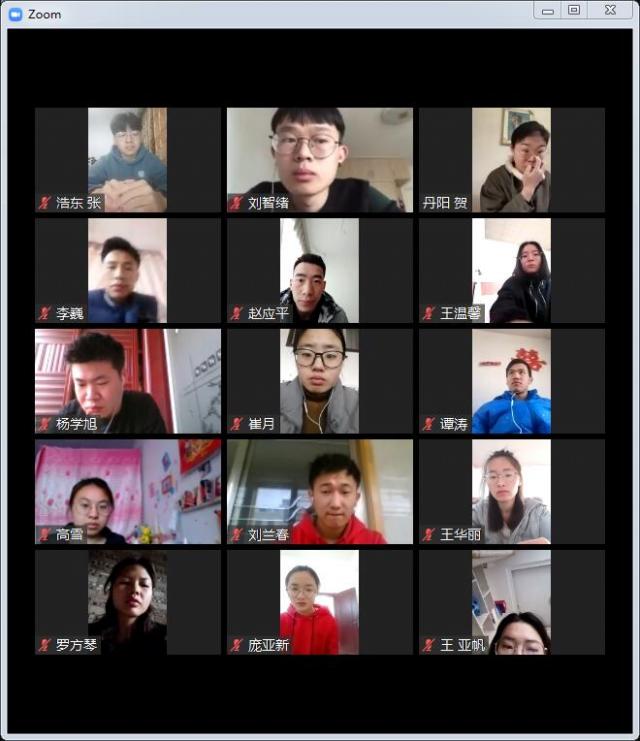Select the video tile labeled 庞亚新
The height and width of the screenshot is (741, 640).
[319, 602]
